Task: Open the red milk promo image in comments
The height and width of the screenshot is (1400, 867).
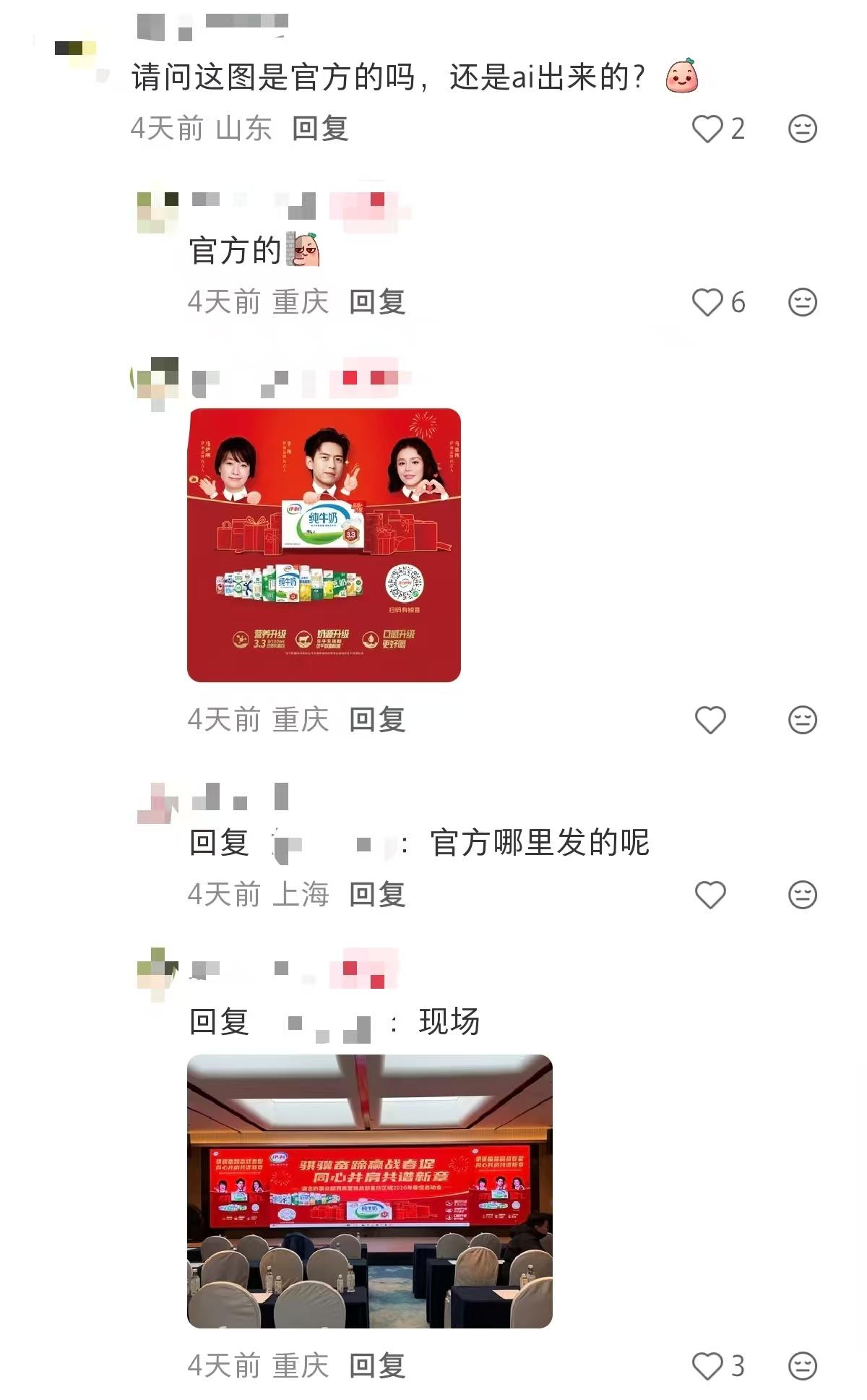Action: tap(324, 545)
